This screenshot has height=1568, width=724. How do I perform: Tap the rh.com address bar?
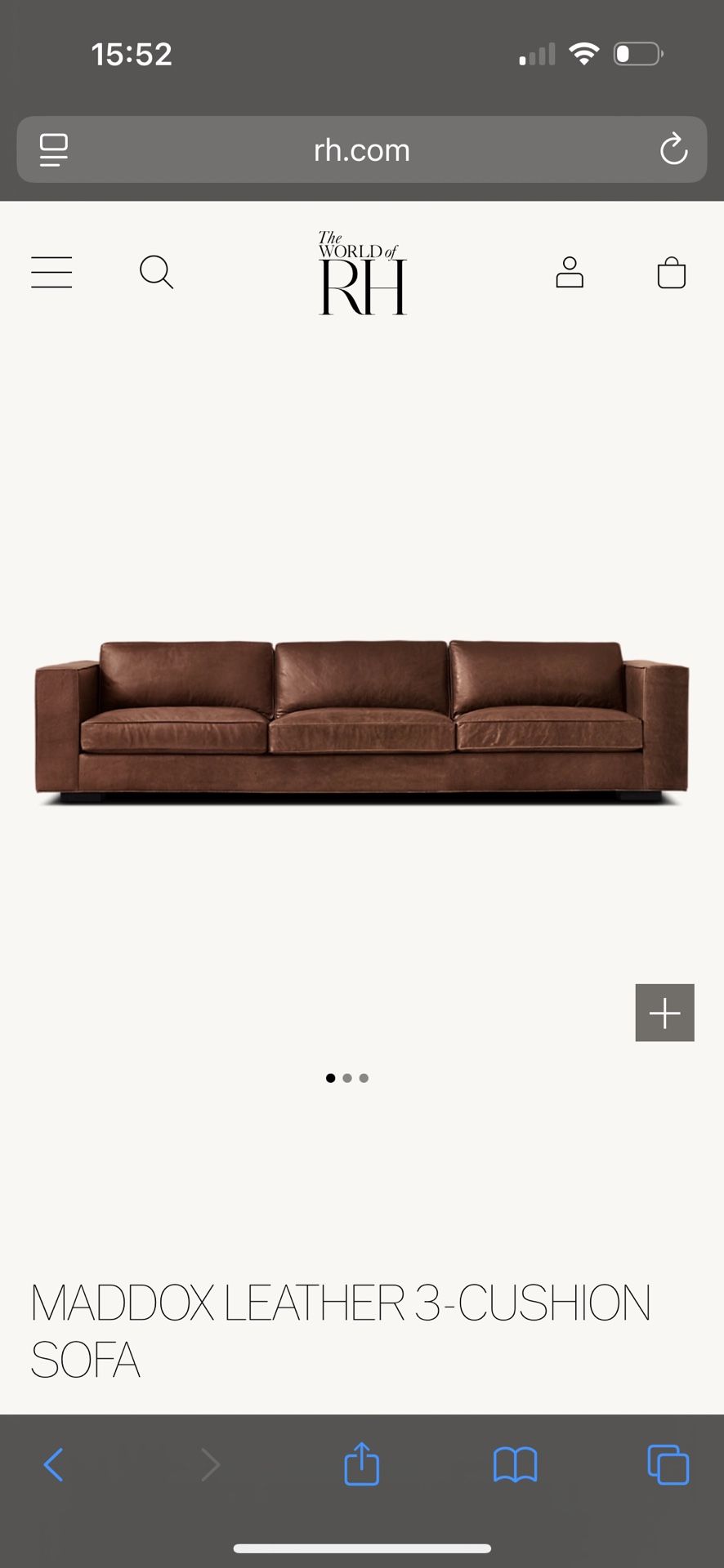tap(362, 149)
